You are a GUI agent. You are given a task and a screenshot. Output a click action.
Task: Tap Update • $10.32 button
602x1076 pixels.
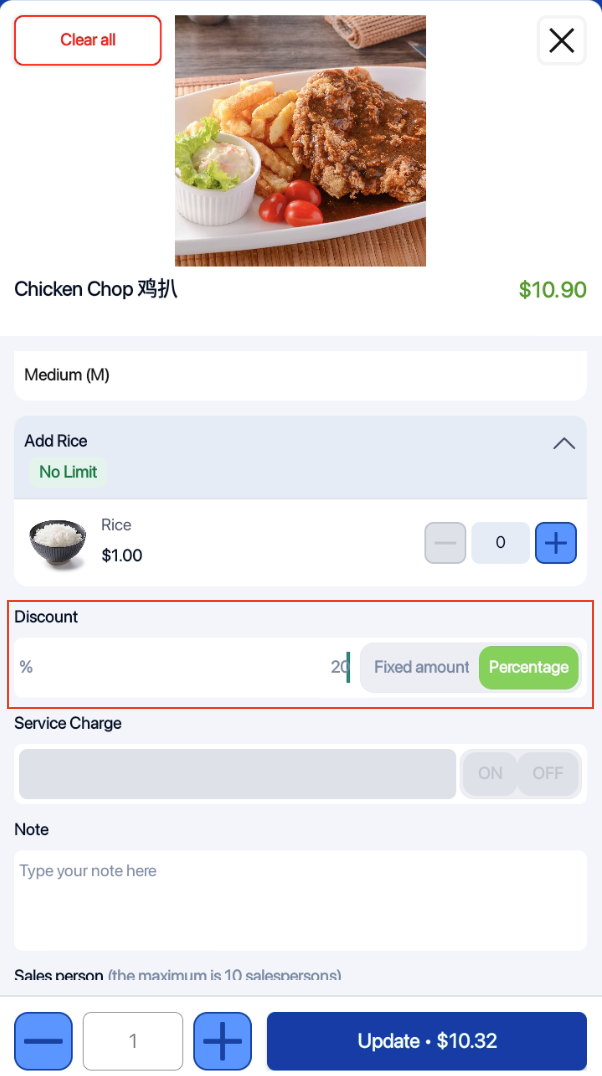point(427,1041)
